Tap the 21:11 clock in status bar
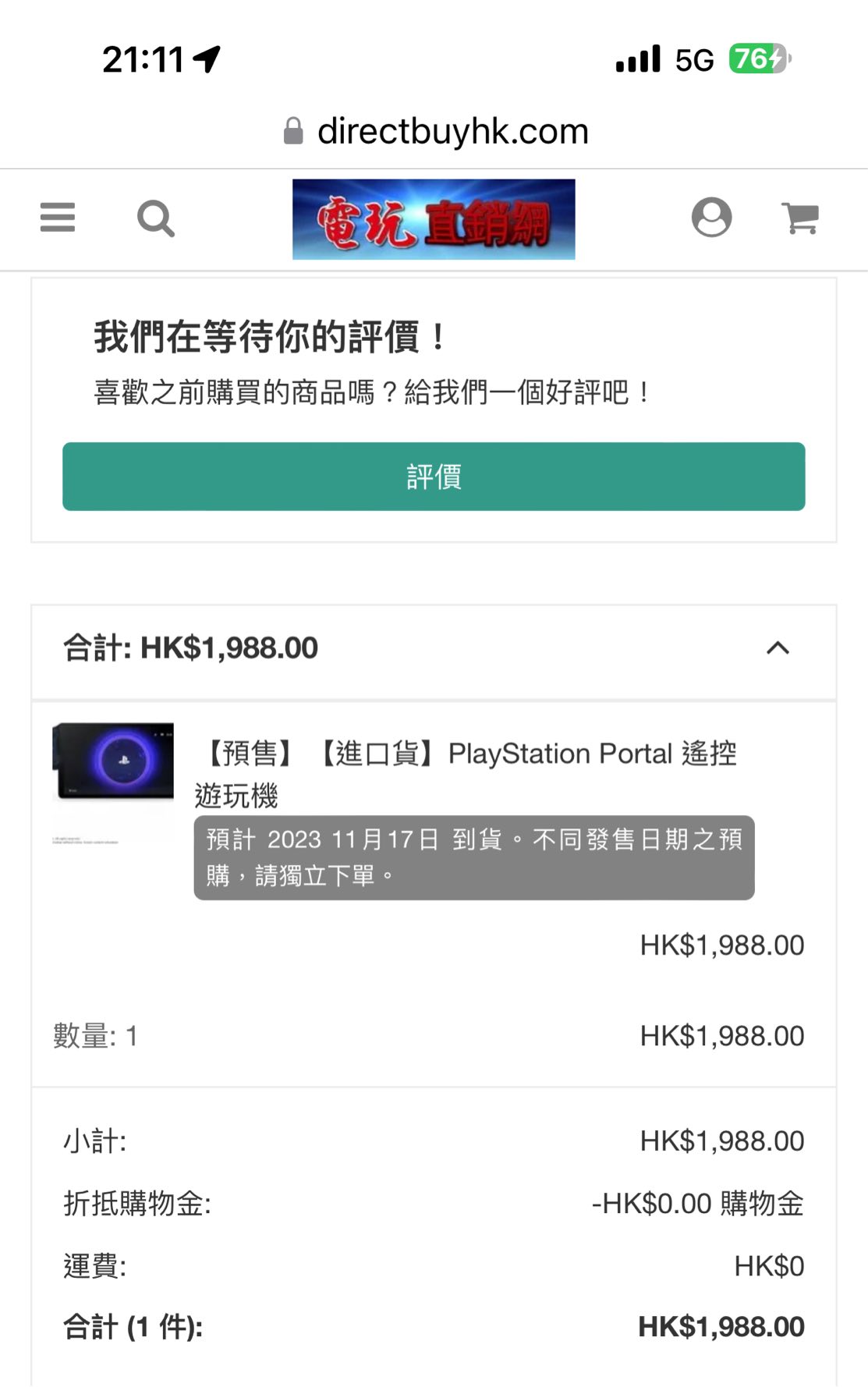 [x=145, y=56]
